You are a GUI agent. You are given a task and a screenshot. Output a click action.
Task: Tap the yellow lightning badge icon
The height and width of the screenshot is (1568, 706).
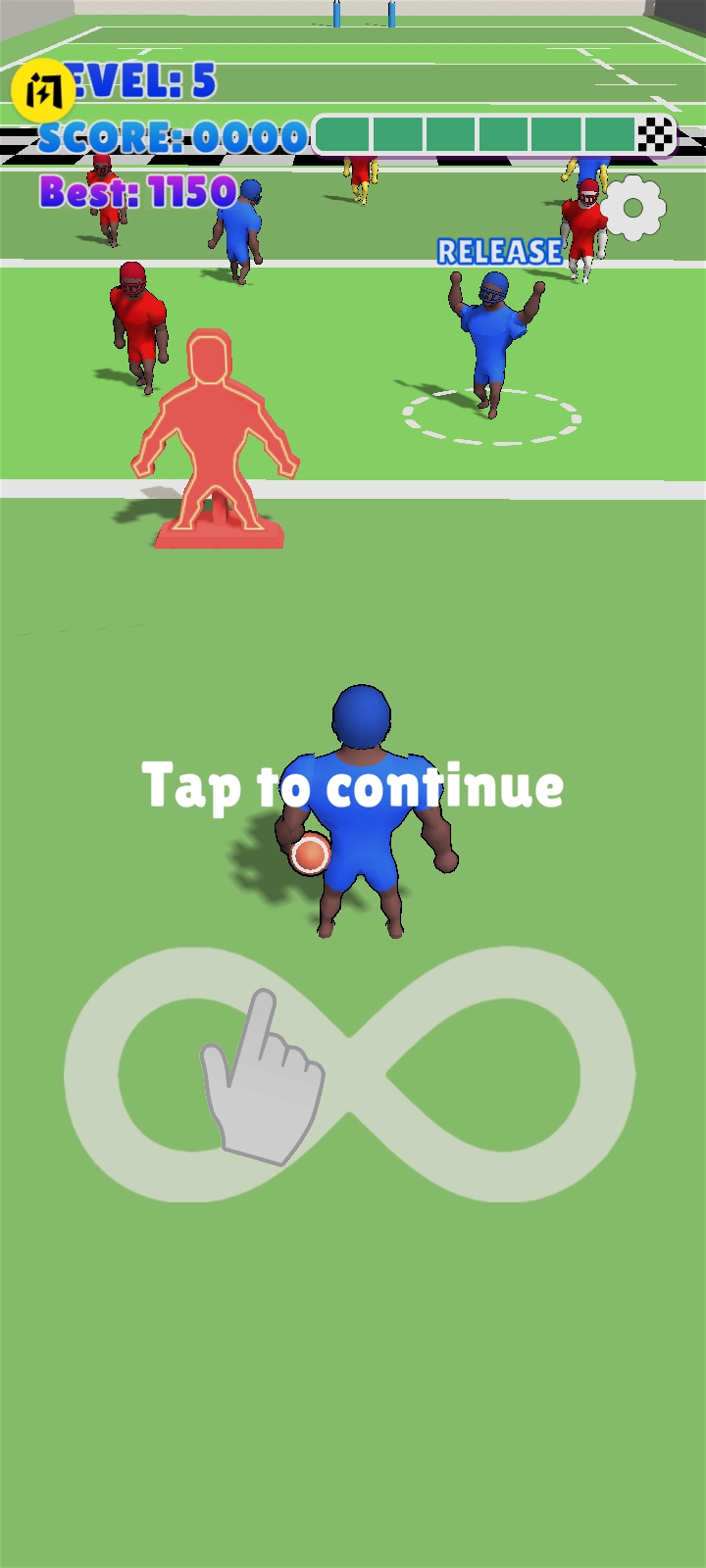click(x=42, y=91)
